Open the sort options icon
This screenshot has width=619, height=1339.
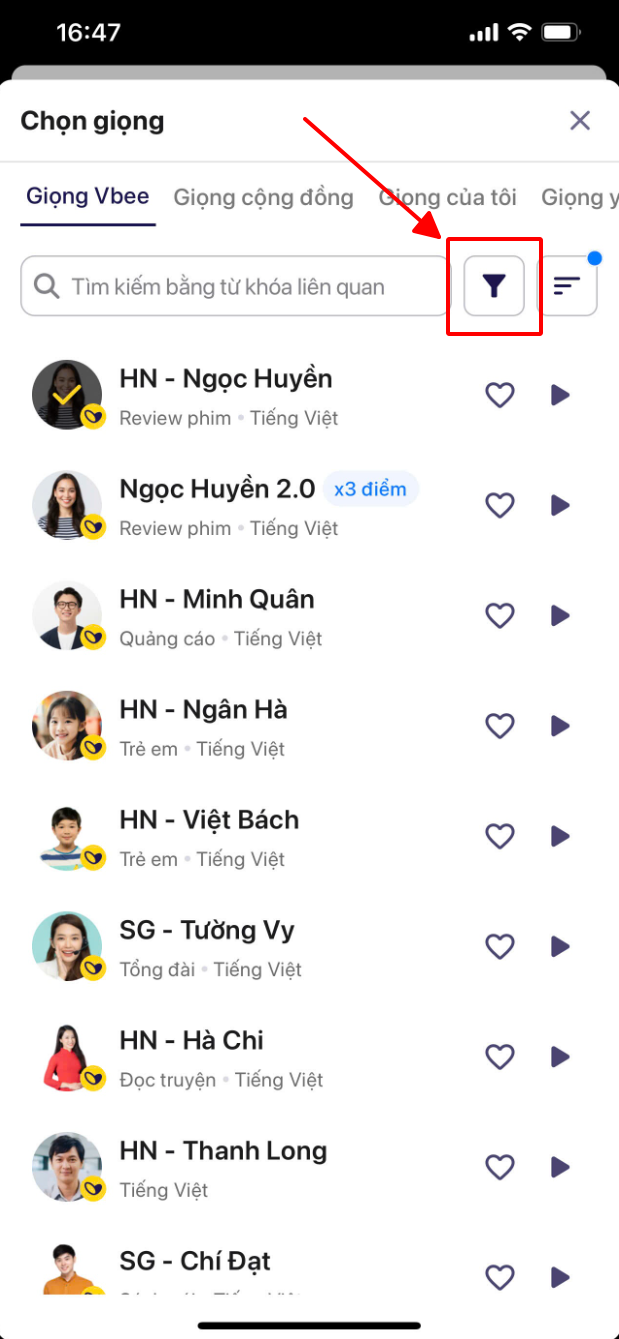point(567,286)
